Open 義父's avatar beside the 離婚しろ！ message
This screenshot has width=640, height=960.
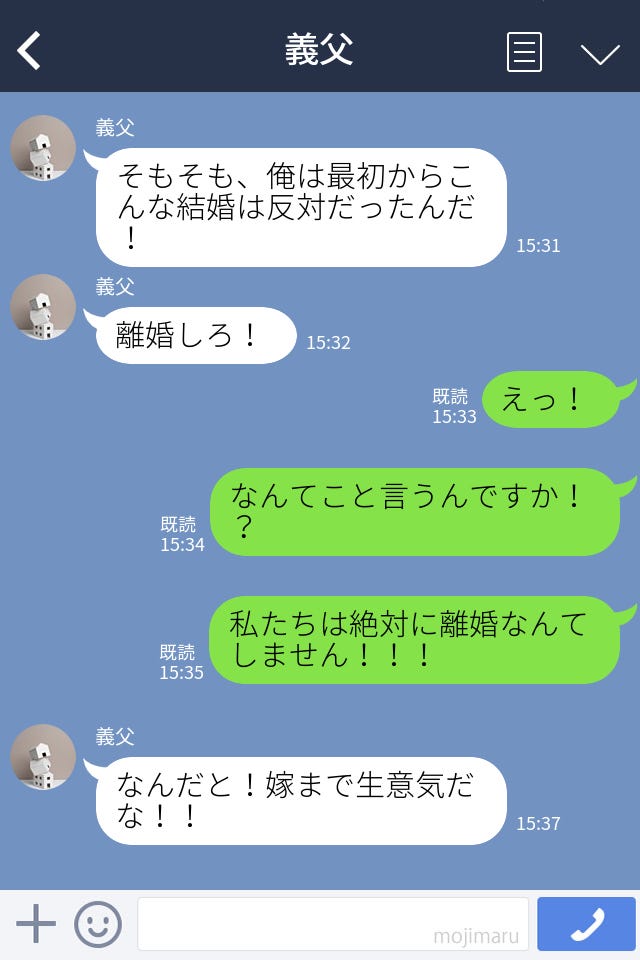point(43,307)
